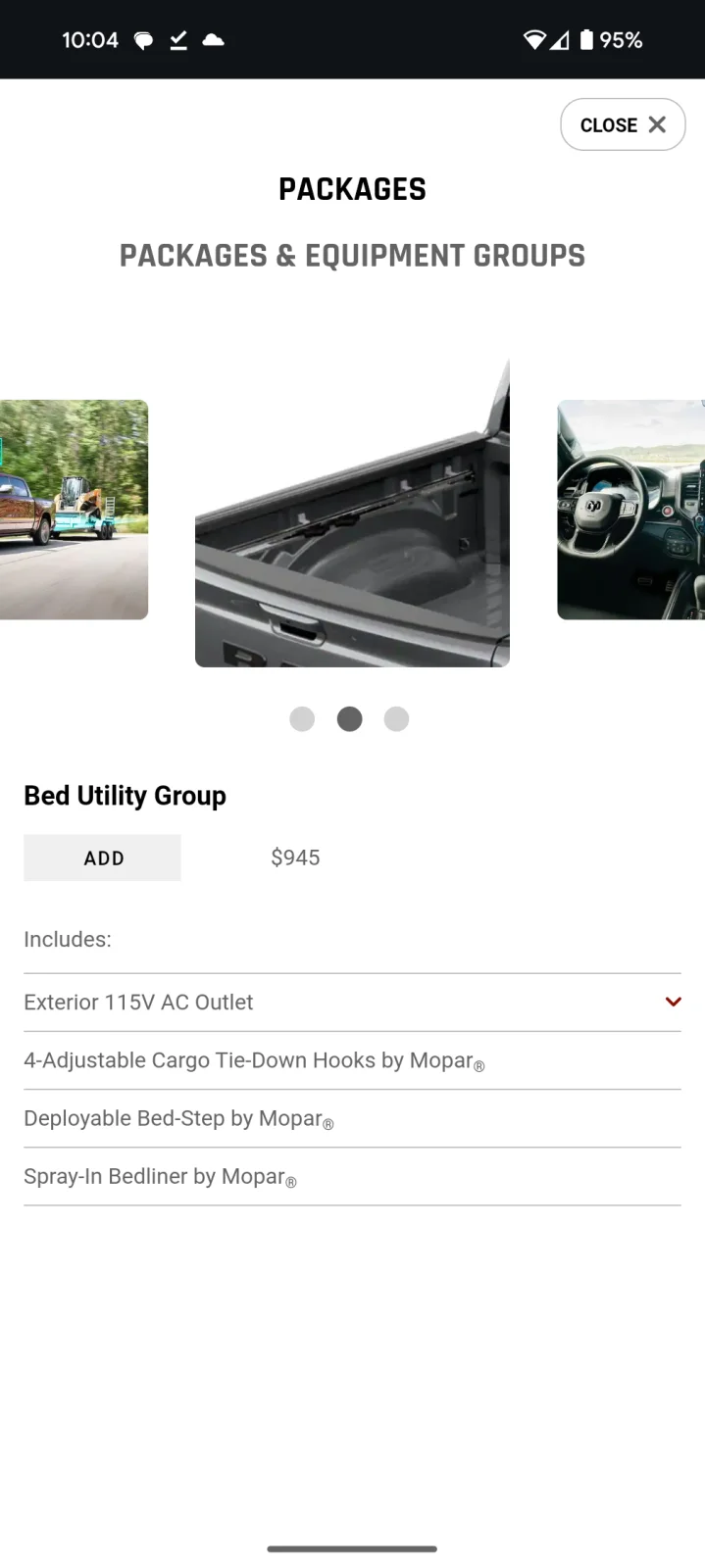Expand the Exterior 115V AC Outlet row
Image resolution: width=705 pixels, height=1568 pixels.
tap(673, 1002)
